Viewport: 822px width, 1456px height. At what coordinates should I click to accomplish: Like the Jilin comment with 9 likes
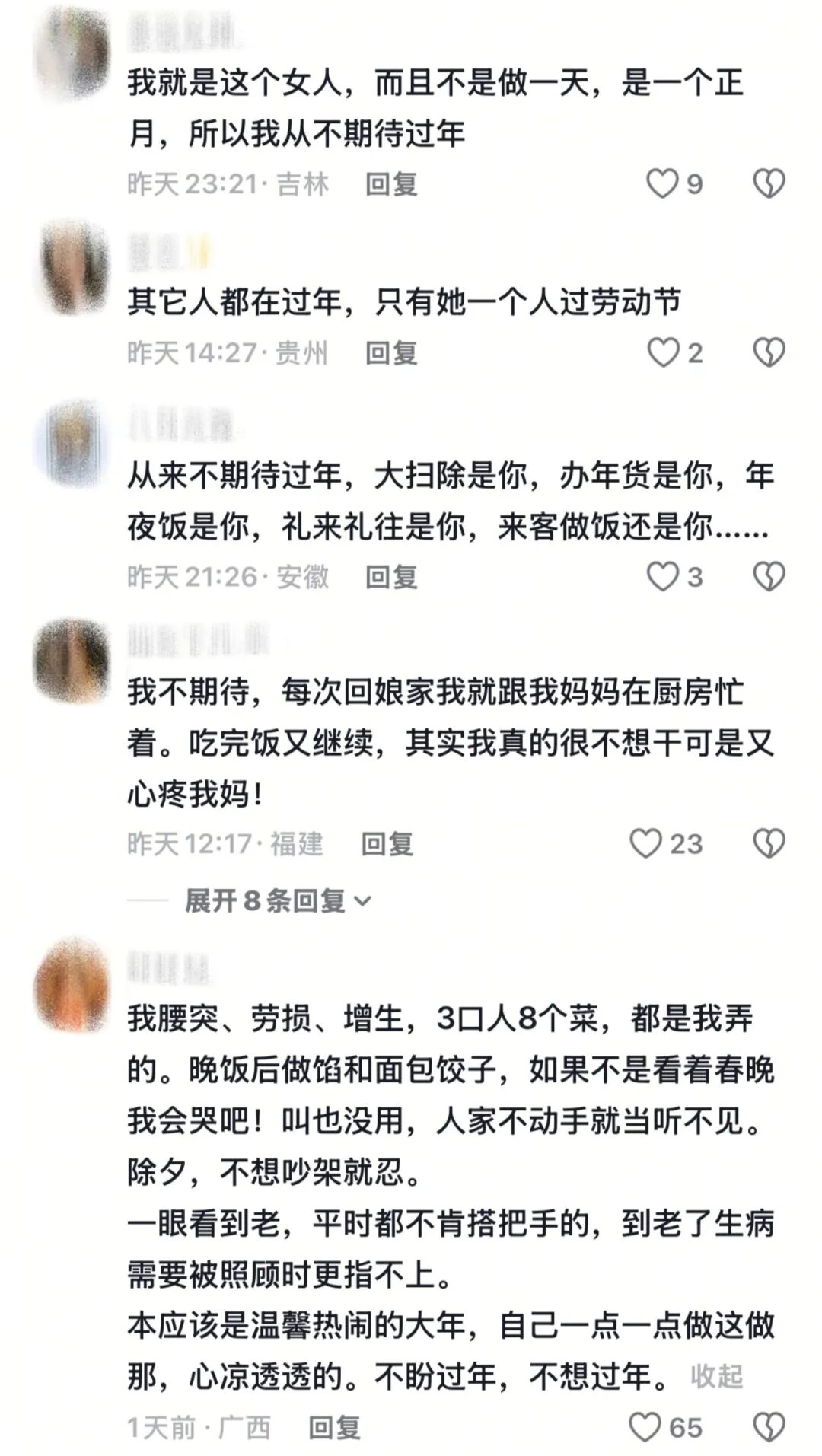pyautogui.click(x=661, y=184)
